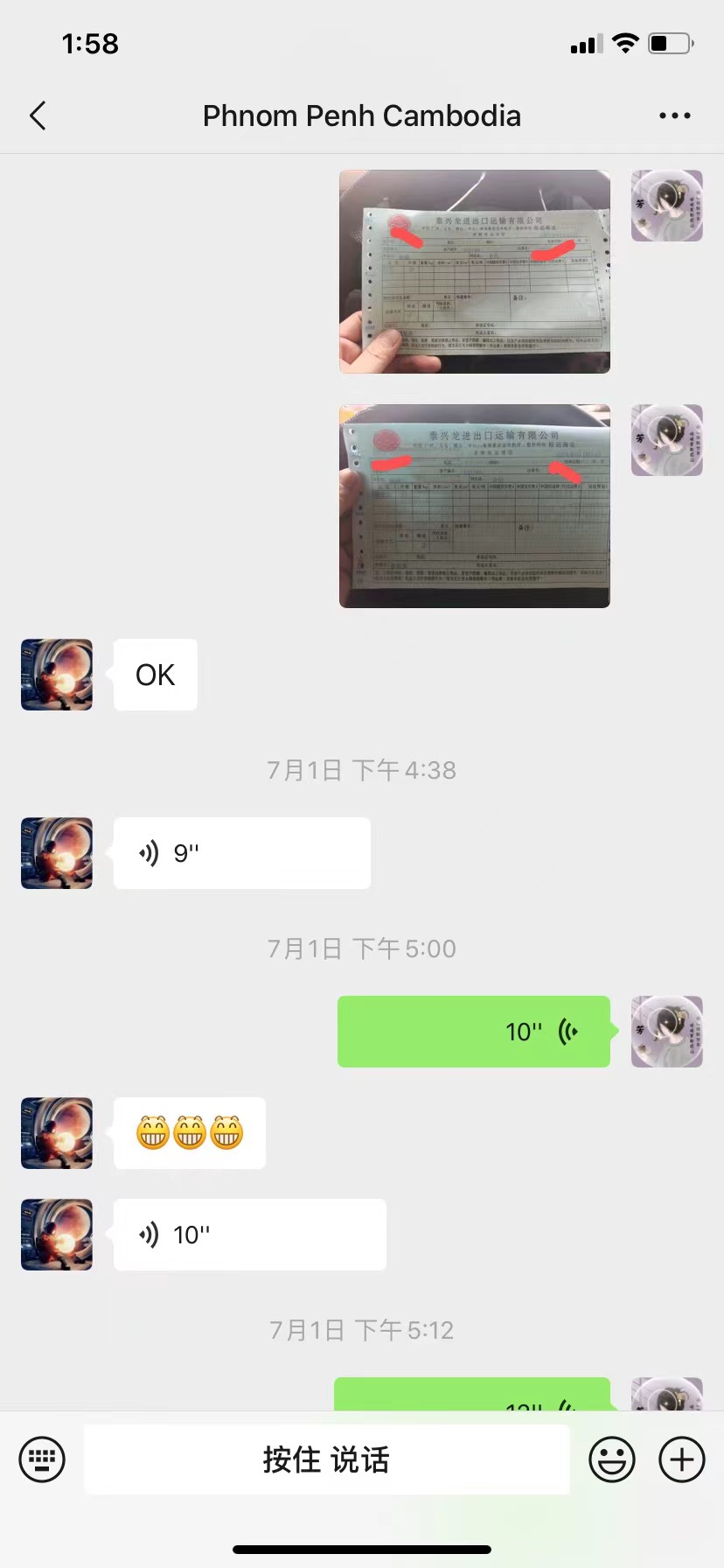Viewport: 724px width, 1568px height.
Task: Switch to keyboard text input
Action: (42, 1459)
